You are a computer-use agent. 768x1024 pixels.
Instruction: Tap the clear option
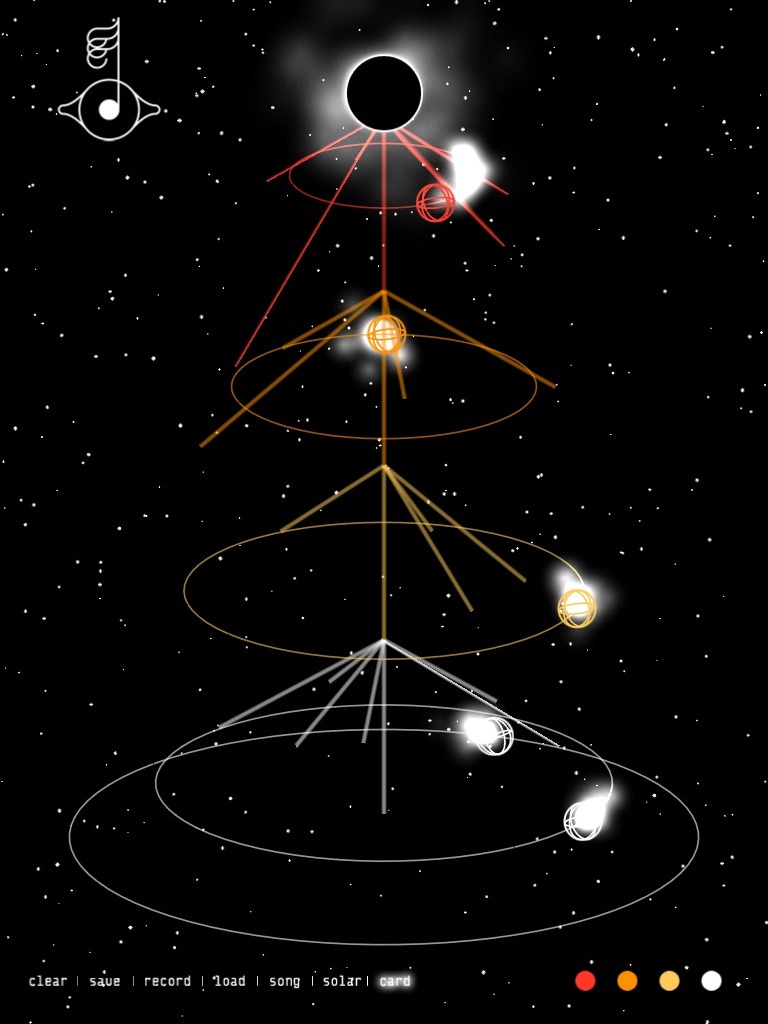tap(47, 981)
